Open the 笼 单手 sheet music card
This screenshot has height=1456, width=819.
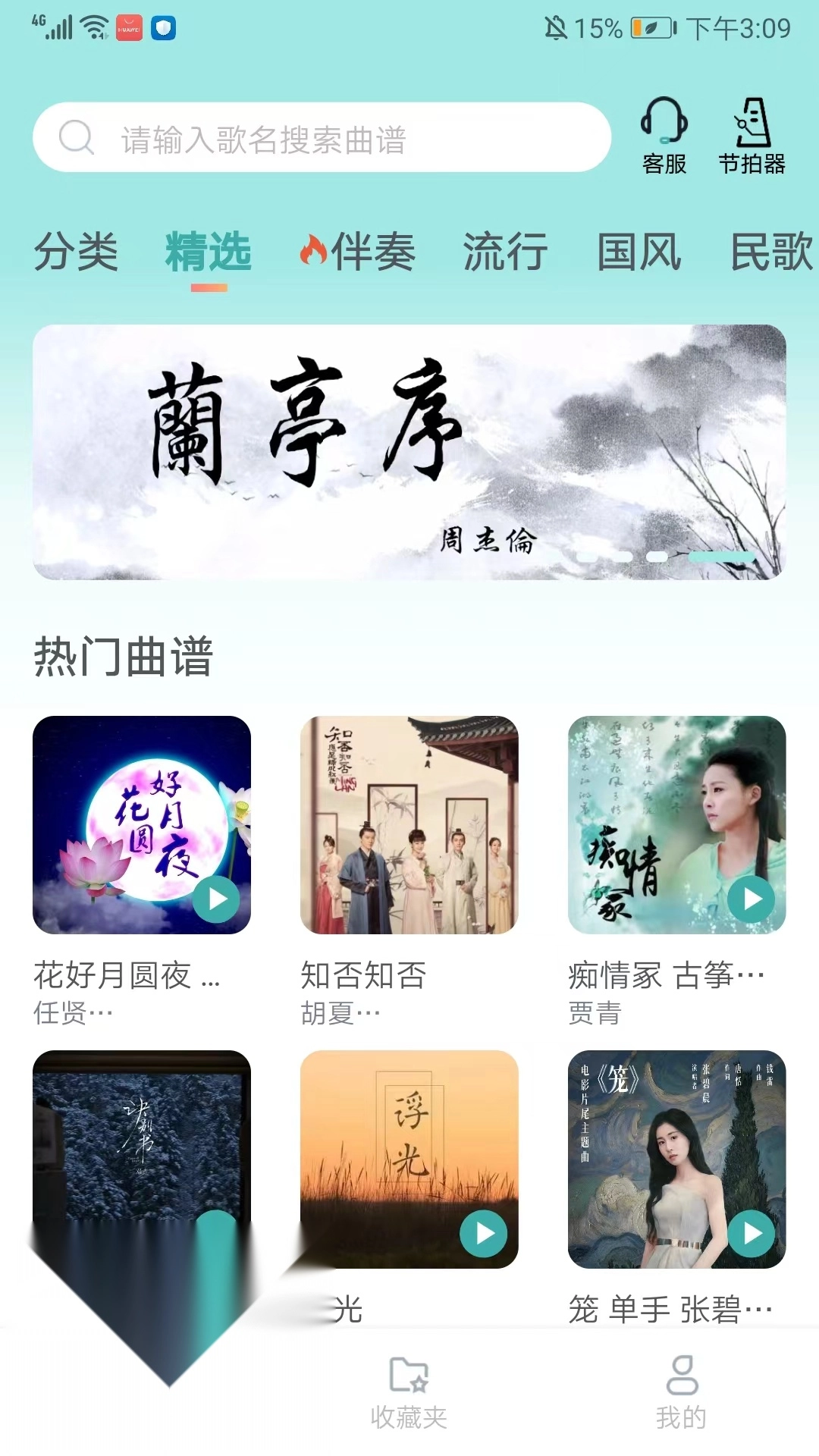pyautogui.click(x=676, y=1159)
